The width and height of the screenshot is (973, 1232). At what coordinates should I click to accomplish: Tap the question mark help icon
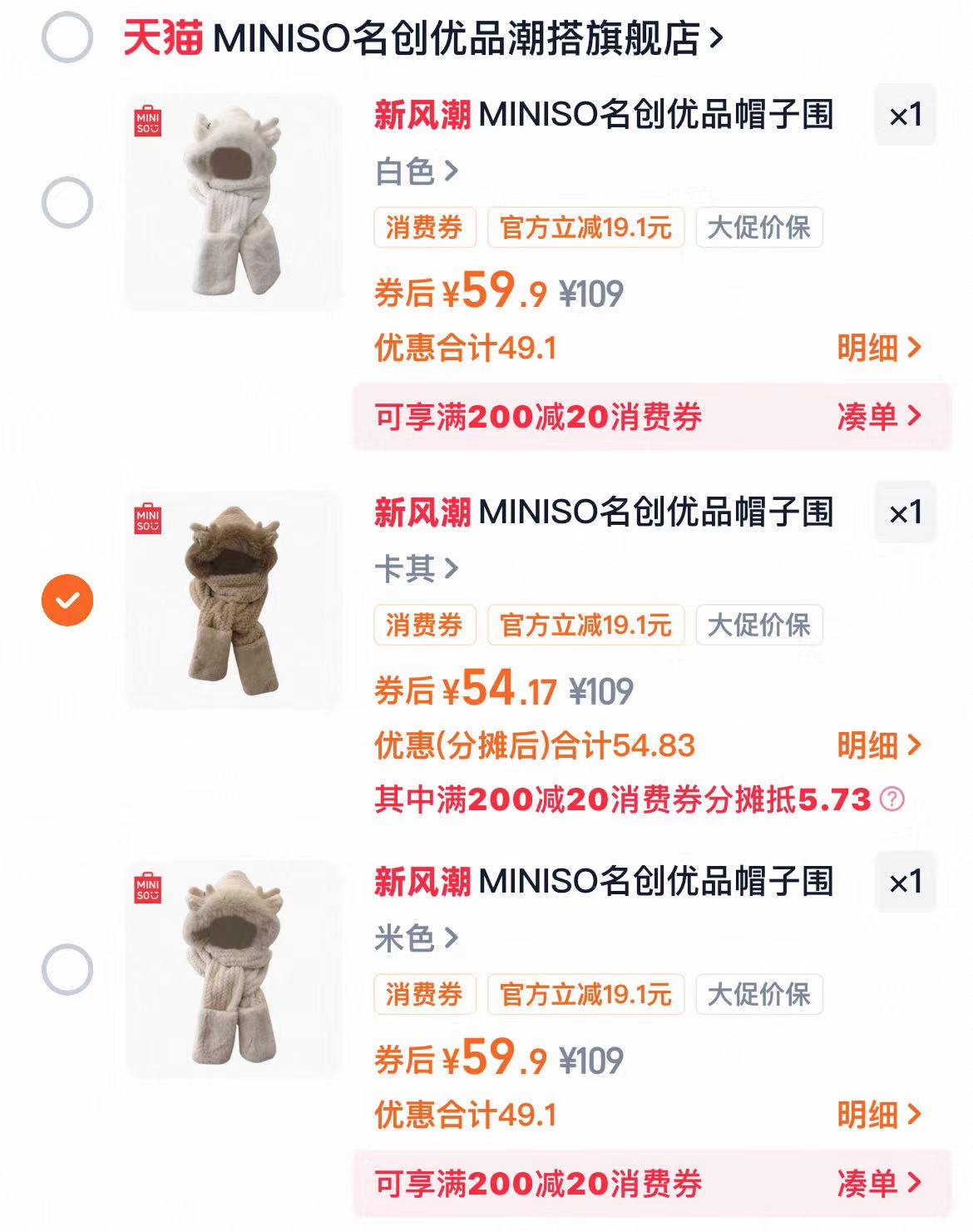(x=892, y=799)
